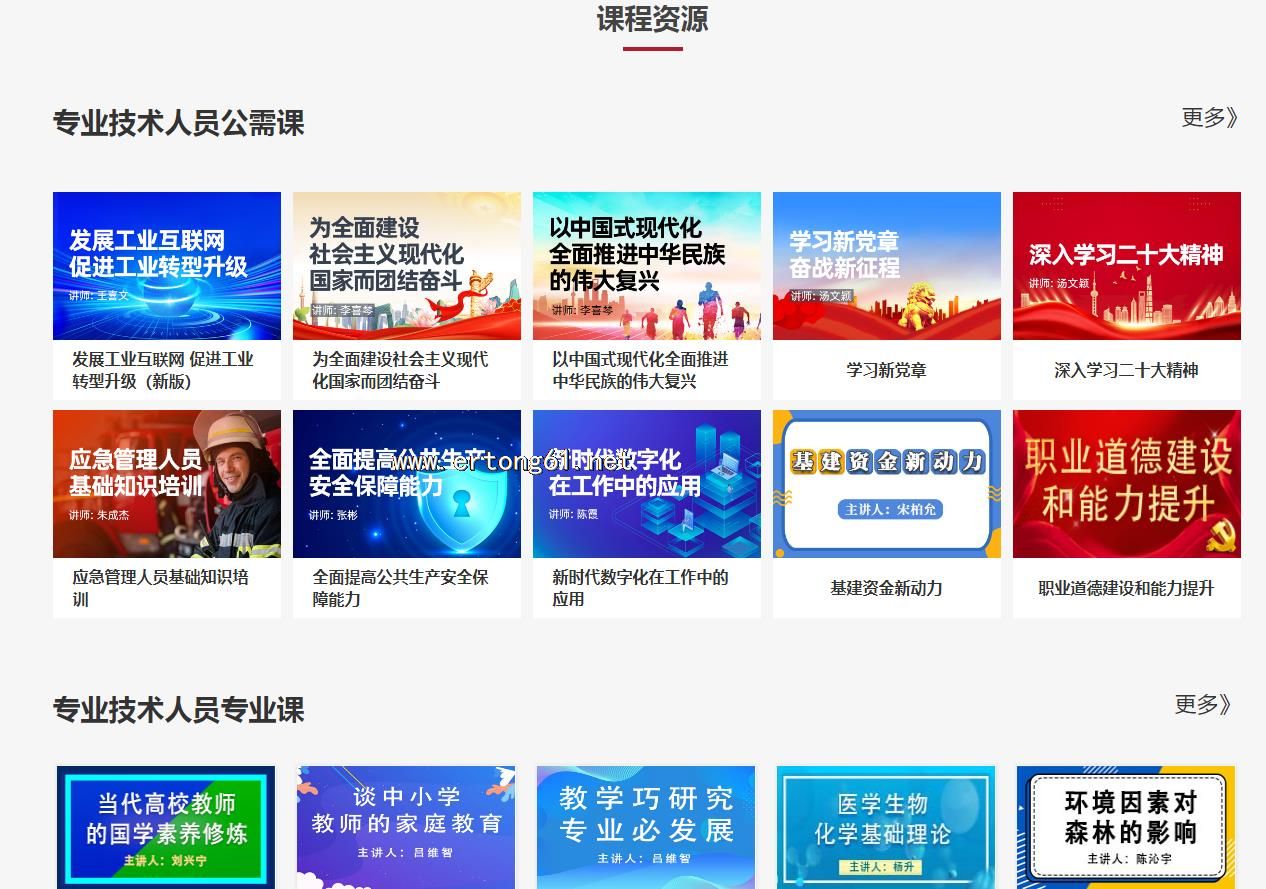Open 新时代数字化在工作中的应用 course
The width and height of the screenshot is (1266, 889).
pyautogui.click(x=646, y=484)
